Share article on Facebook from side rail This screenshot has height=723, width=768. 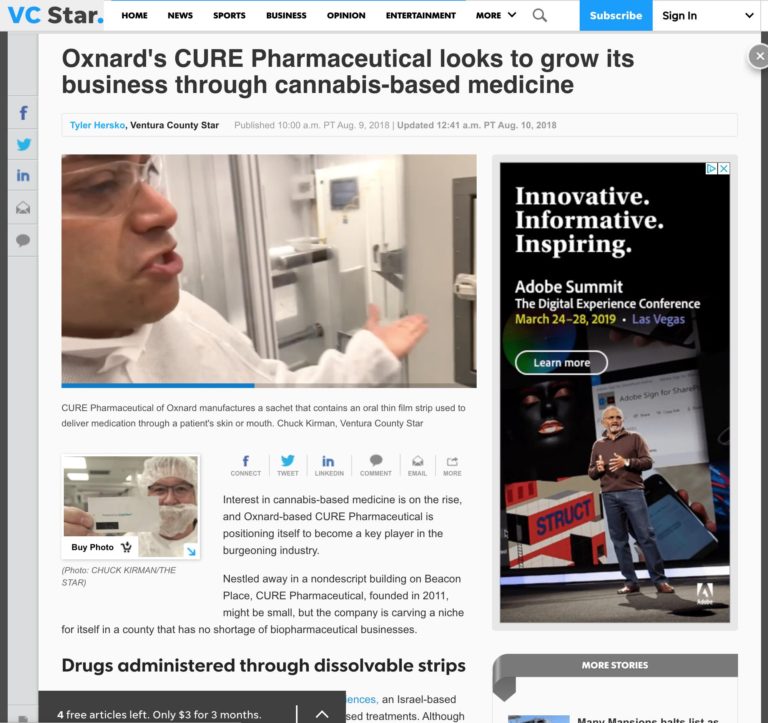click(23, 113)
